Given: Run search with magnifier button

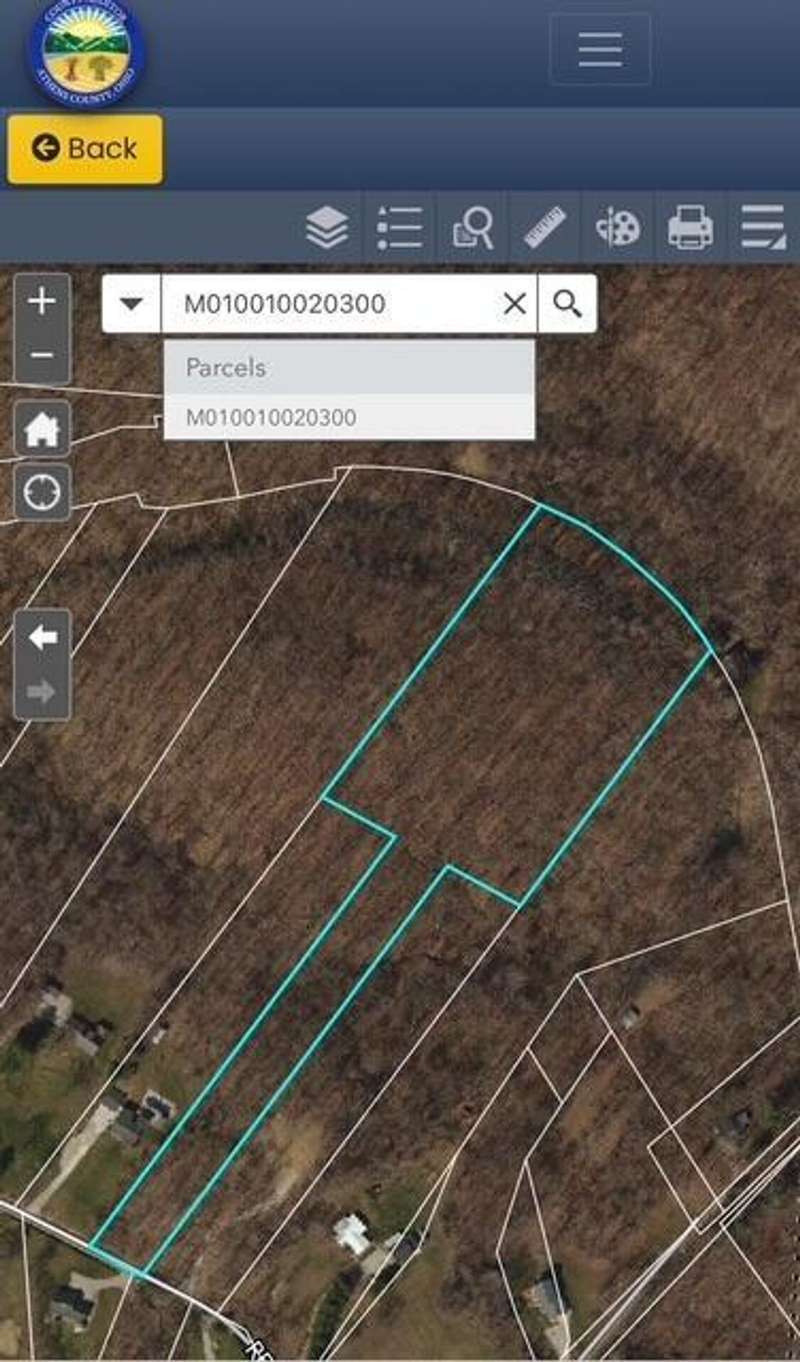Looking at the screenshot, I should tap(567, 303).
